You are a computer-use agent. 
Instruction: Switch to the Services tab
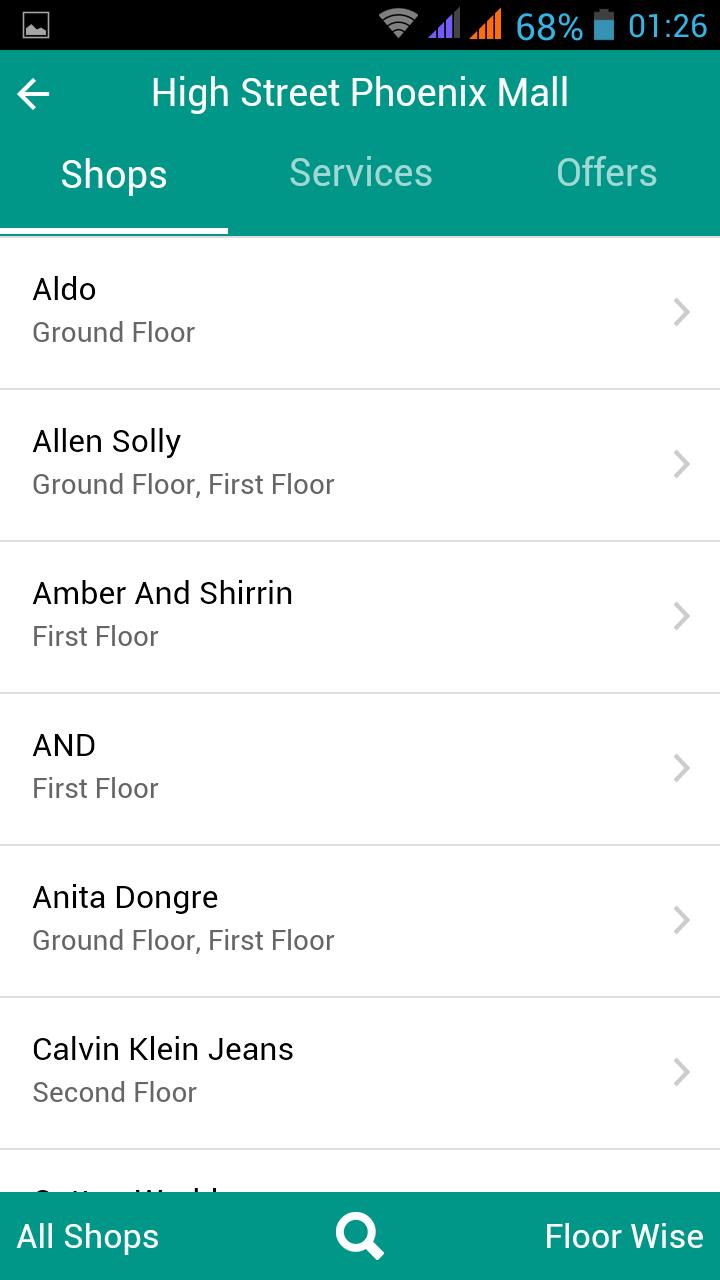(x=360, y=174)
